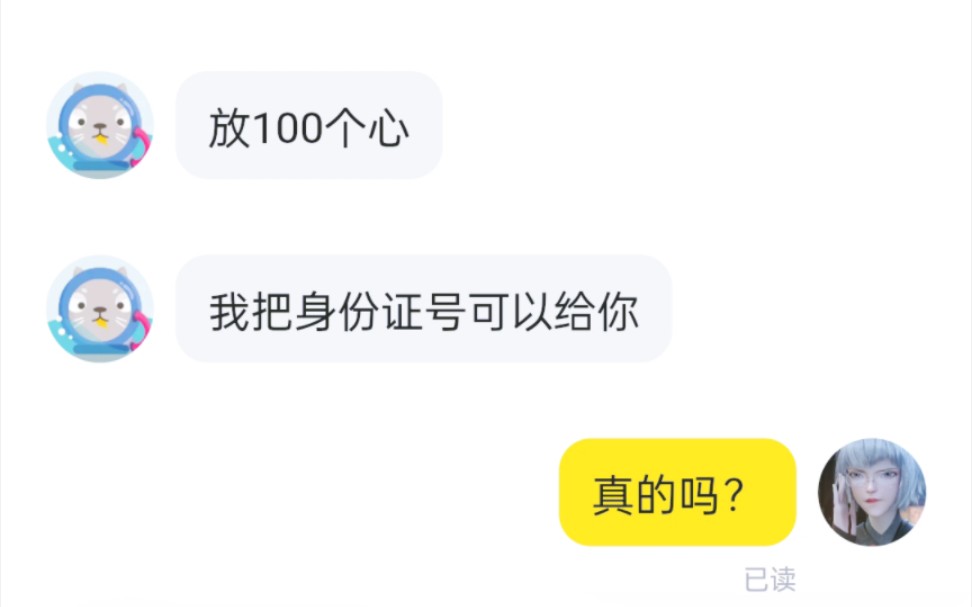Image resolution: width=972 pixels, height=607 pixels.
Task: Tap cat avatar next to '我把身份证号可以给你'
Action: 99,308
